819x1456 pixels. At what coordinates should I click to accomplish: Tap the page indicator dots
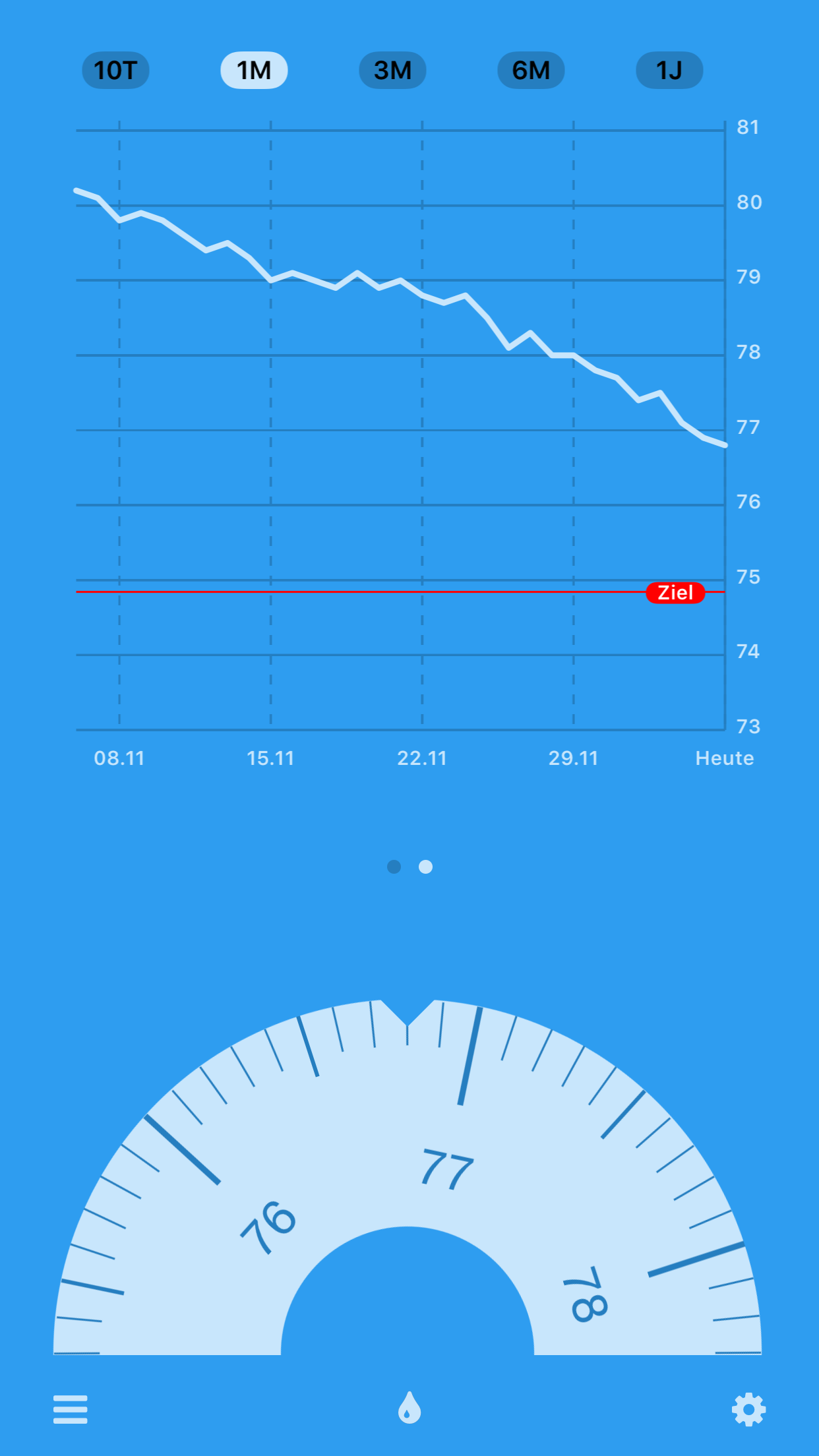(409, 866)
